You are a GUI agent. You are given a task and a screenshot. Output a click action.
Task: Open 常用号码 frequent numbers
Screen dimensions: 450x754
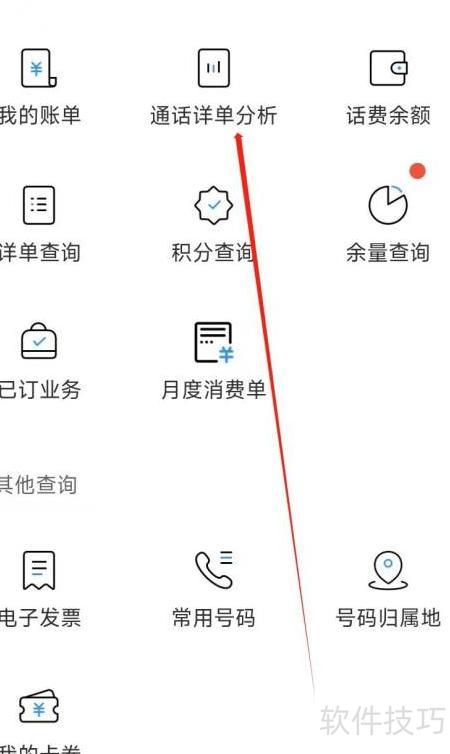pyautogui.click(x=213, y=590)
